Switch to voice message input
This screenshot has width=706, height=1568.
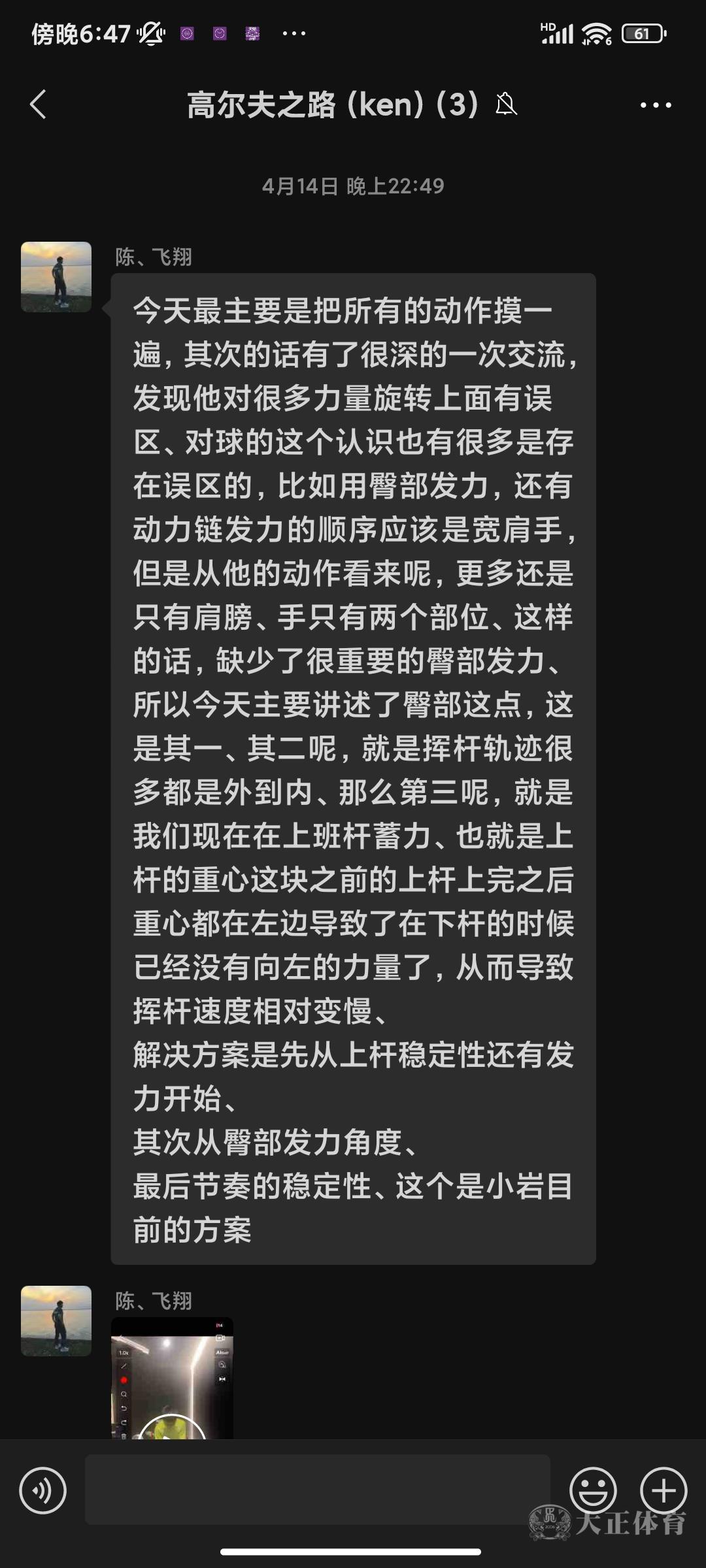[43, 1490]
